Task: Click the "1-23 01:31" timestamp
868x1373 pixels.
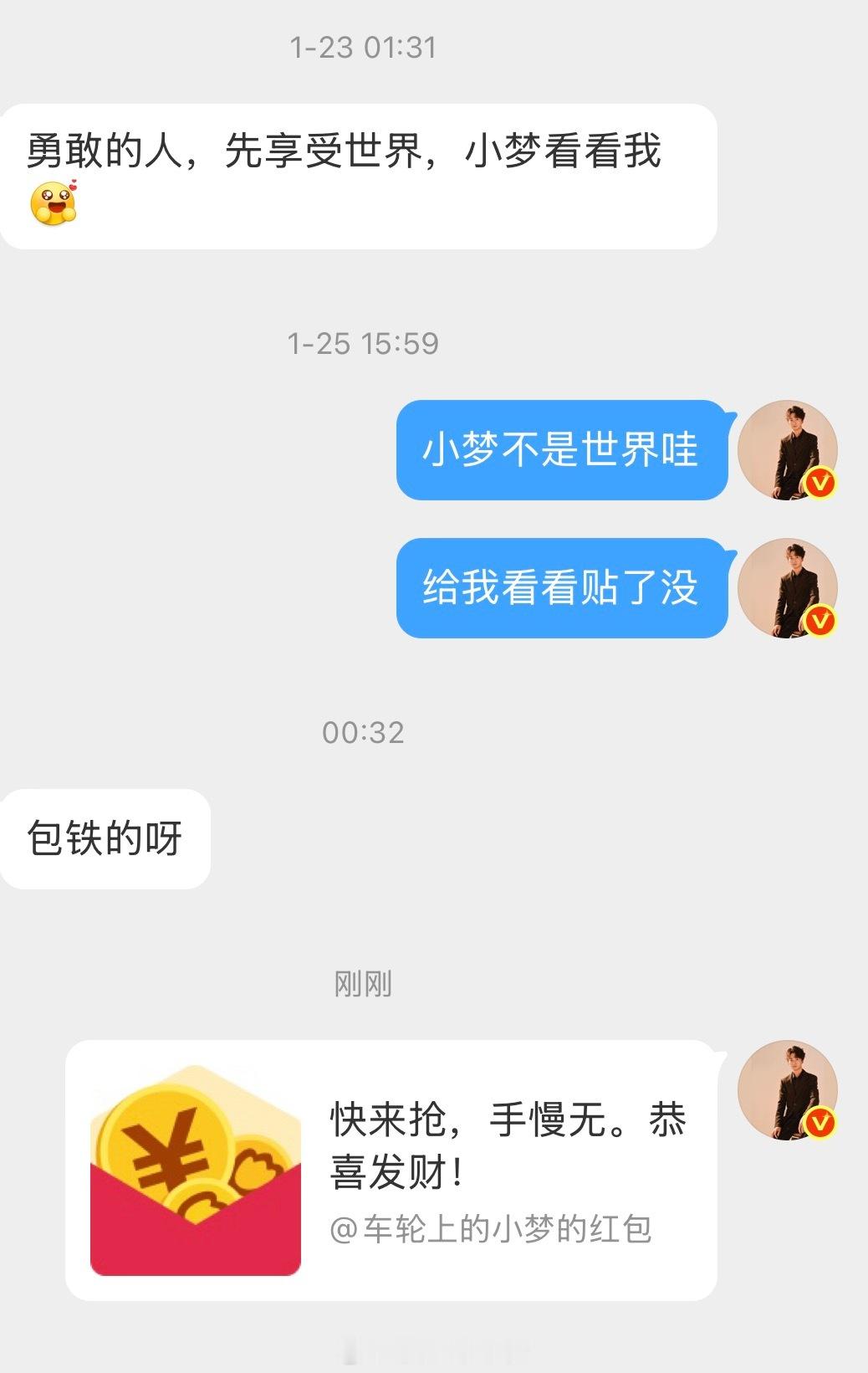Action: (x=365, y=48)
